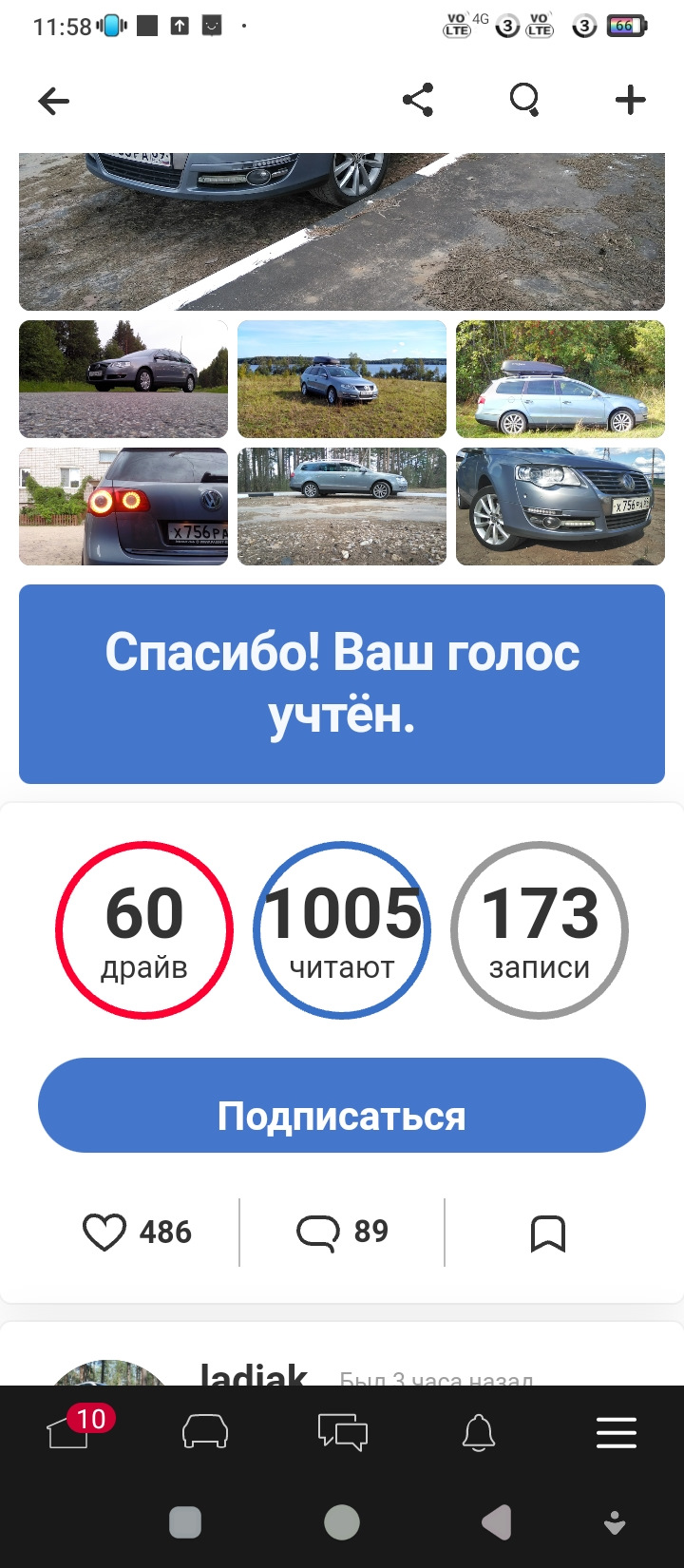Open search from the top bar
The width and height of the screenshot is (684, 1568).
pyautogui.click(x=524, y=100)
